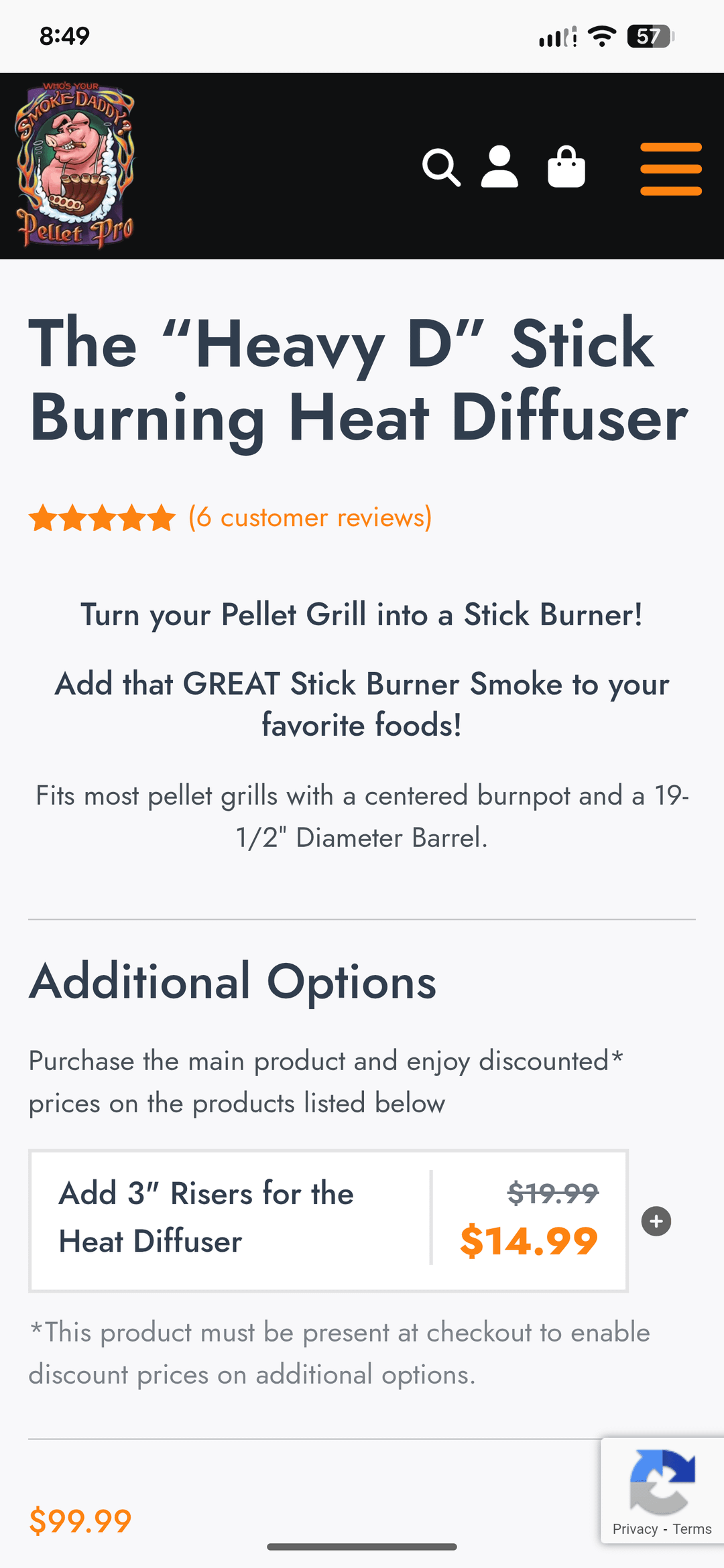The image size is (724, 1568).
Task: Add 3″ Risers with the plus button
Action: click(x=656, y=1221)
